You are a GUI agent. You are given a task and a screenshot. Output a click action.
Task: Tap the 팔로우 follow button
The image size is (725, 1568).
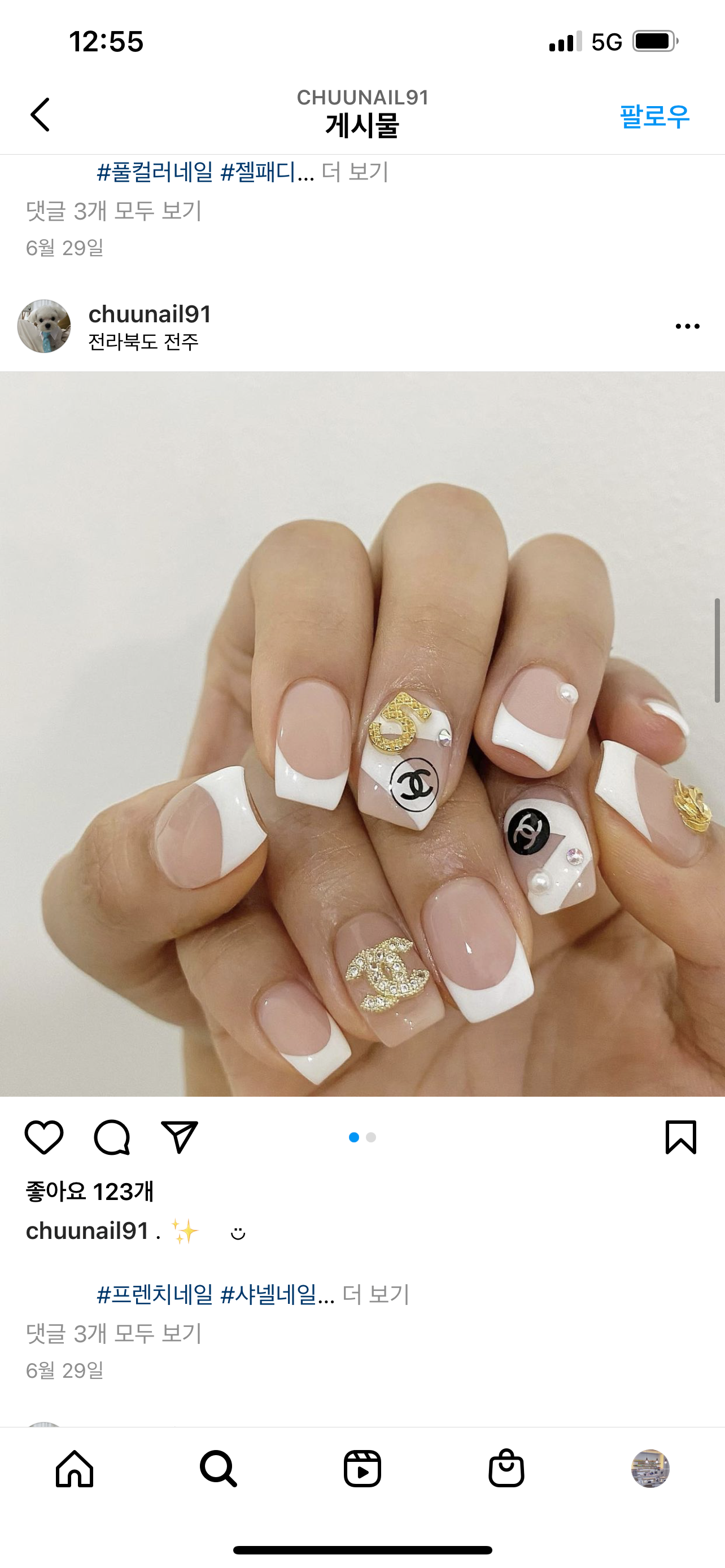click(654, 116)
